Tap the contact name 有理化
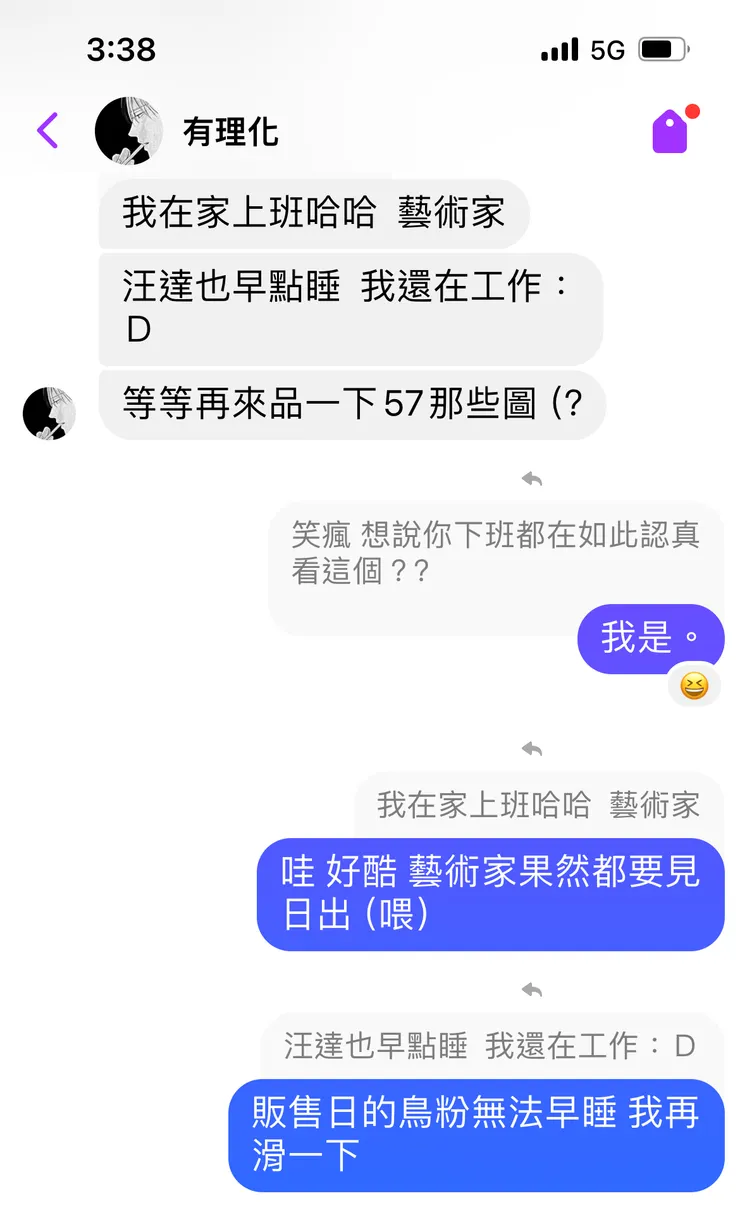Viewport: 740px width, 1210px height. [230, 131]
